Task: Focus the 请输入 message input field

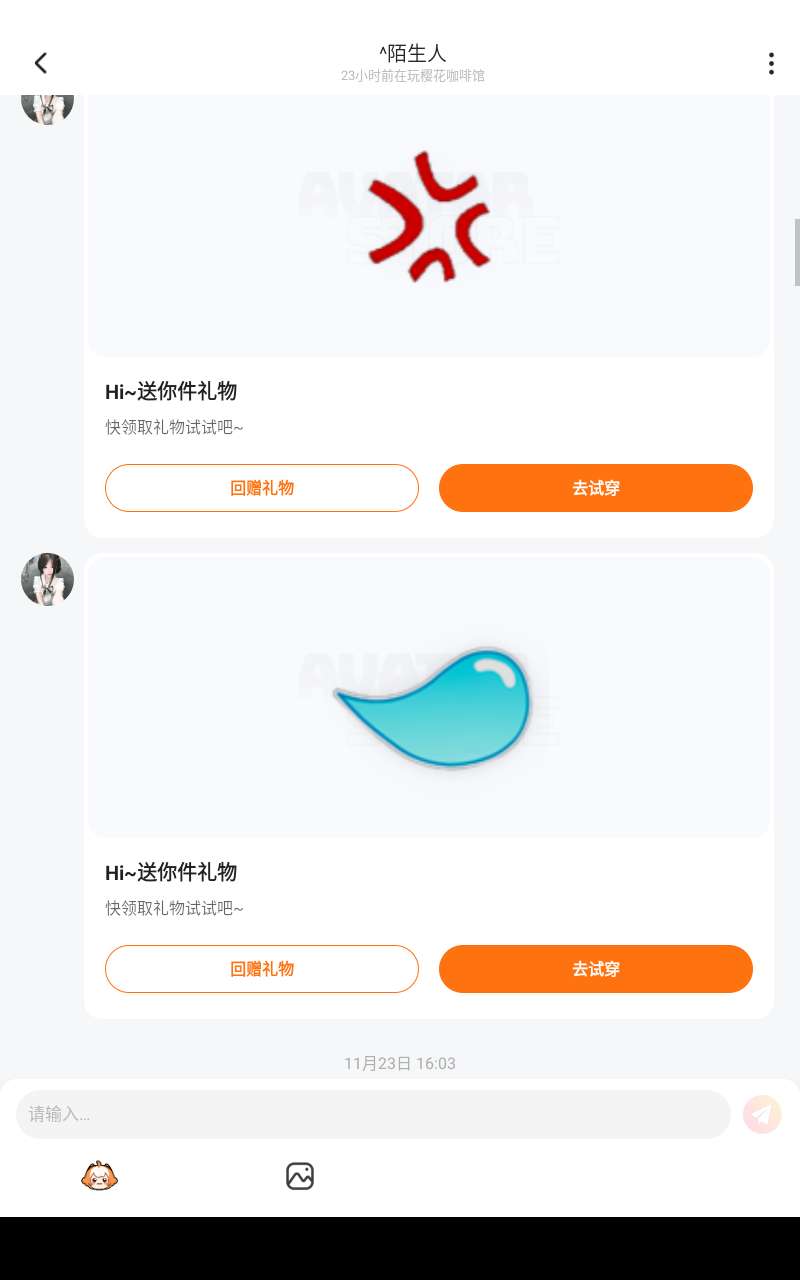Action: coord(372,1114)
